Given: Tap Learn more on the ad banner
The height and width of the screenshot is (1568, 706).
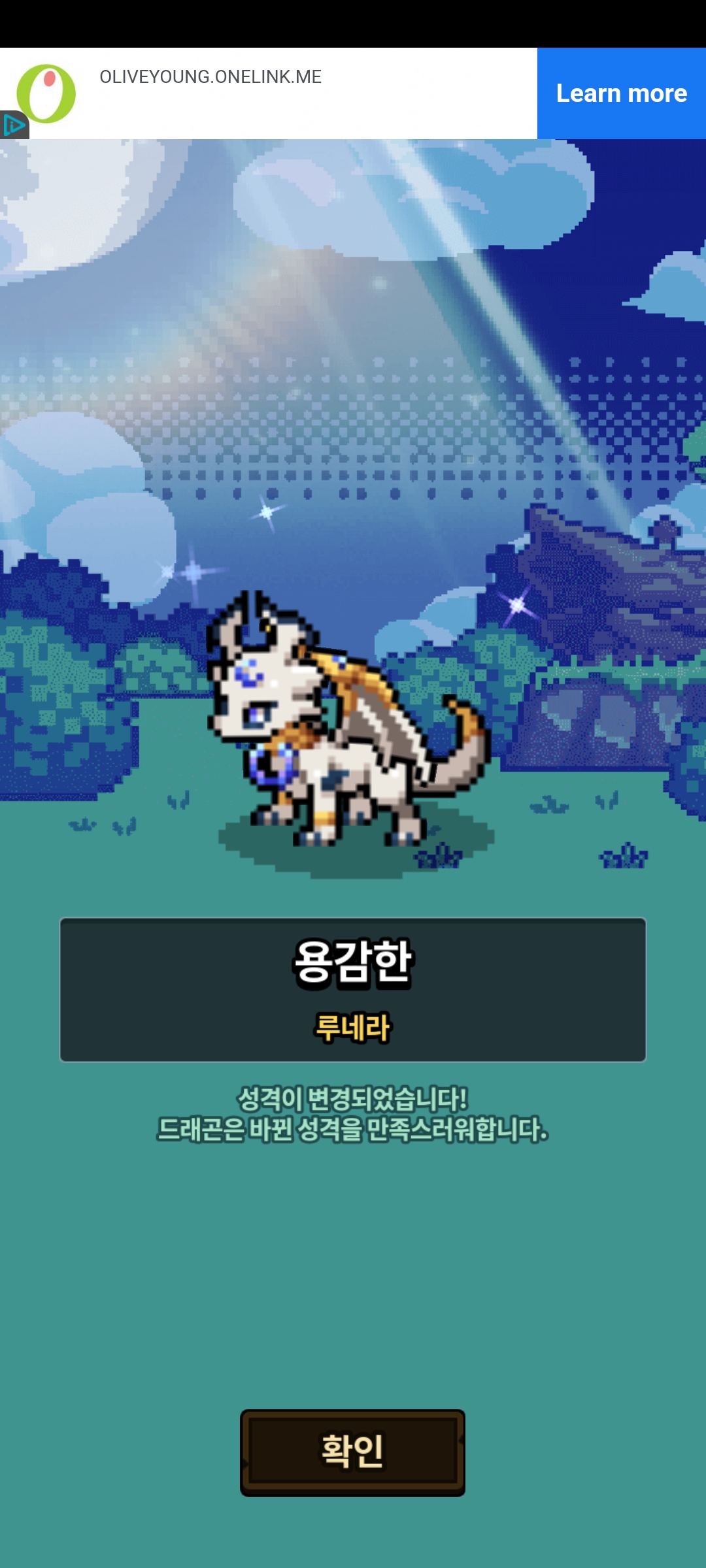Looking at the screenshot, I should point(621,93).
